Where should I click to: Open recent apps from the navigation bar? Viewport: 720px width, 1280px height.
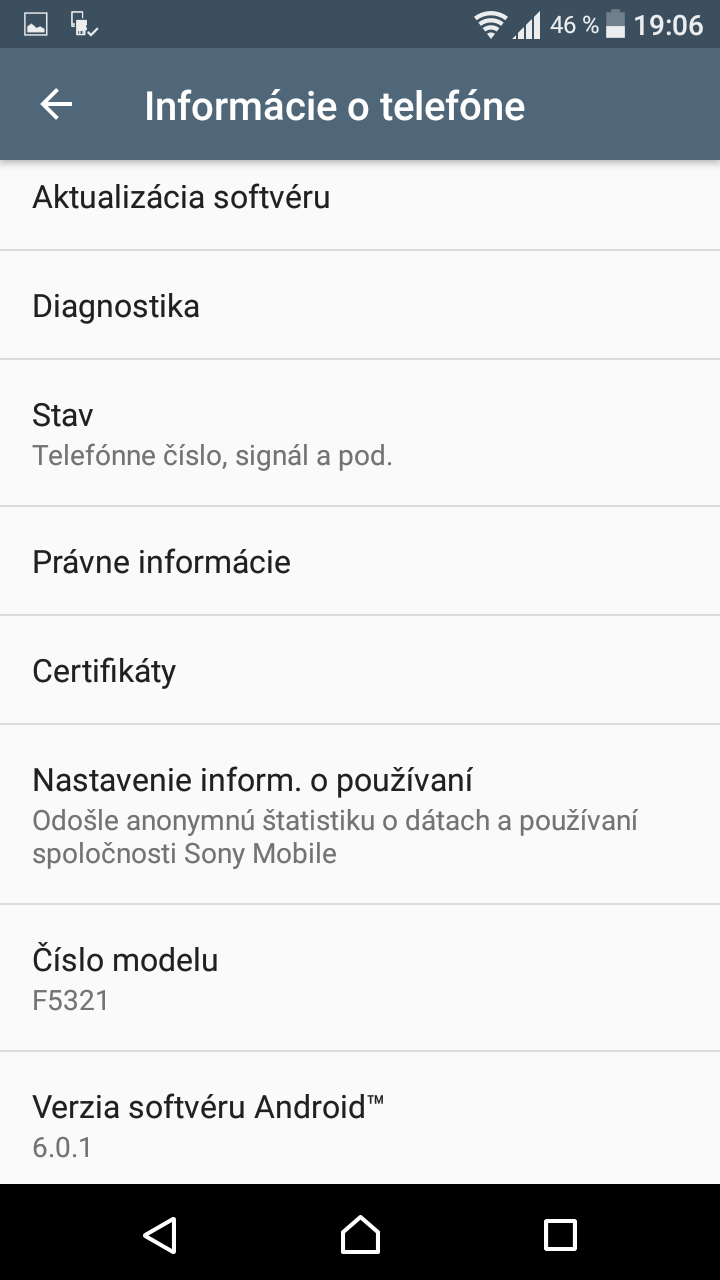tap(560, 1234)
